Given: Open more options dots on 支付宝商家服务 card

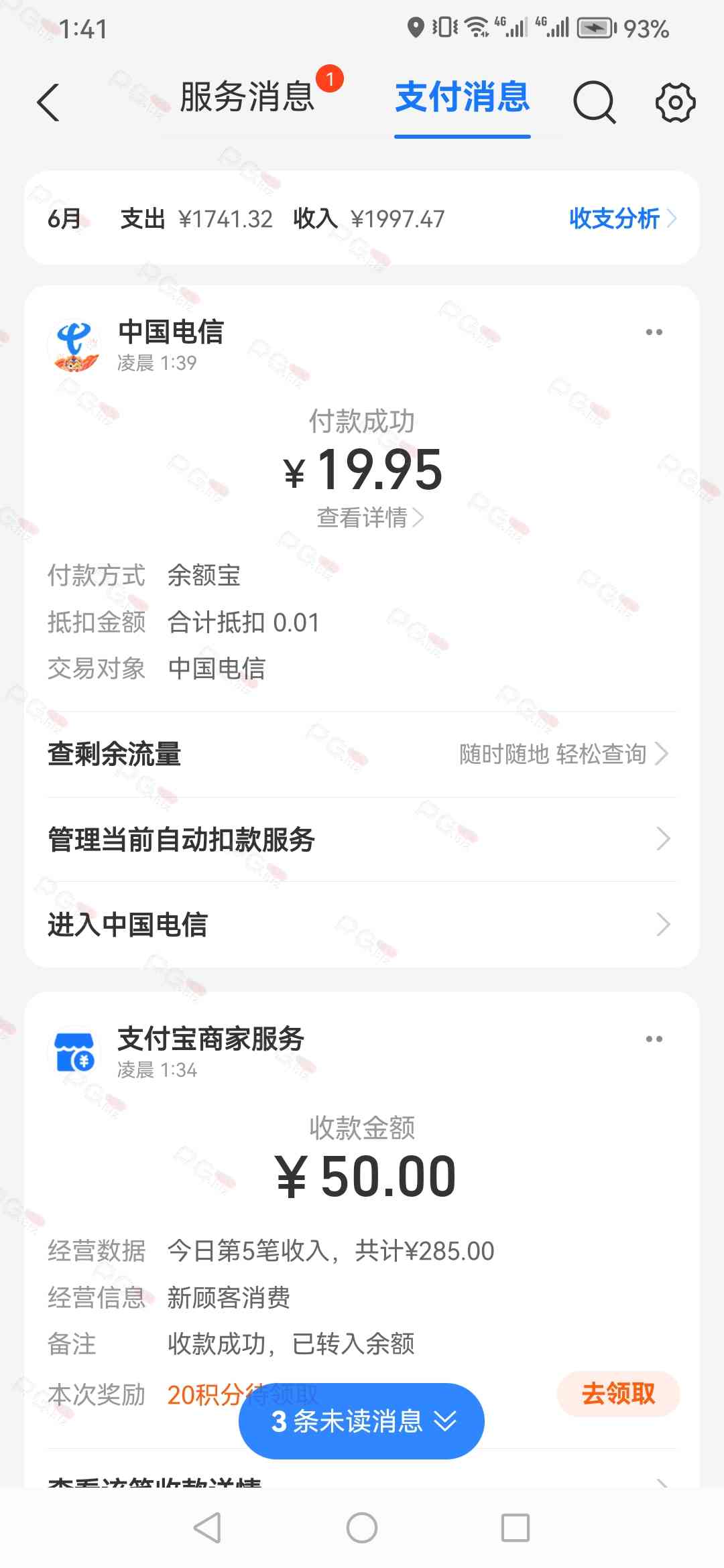Looking at the screenshot, I should [x=654, y=1039].
